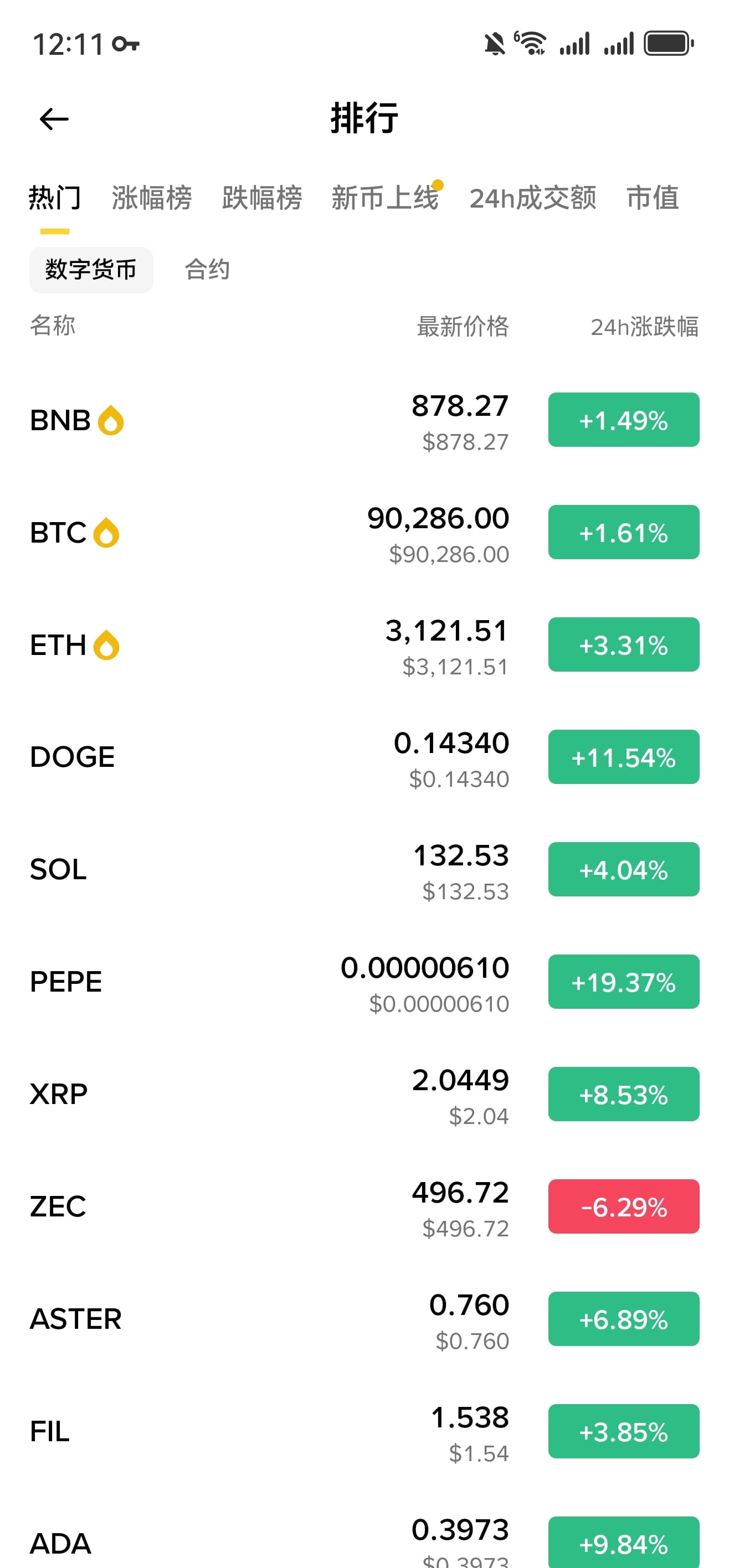Open the ASTER listing
The image size is (729, 1568).
[x=244, y=1319]
